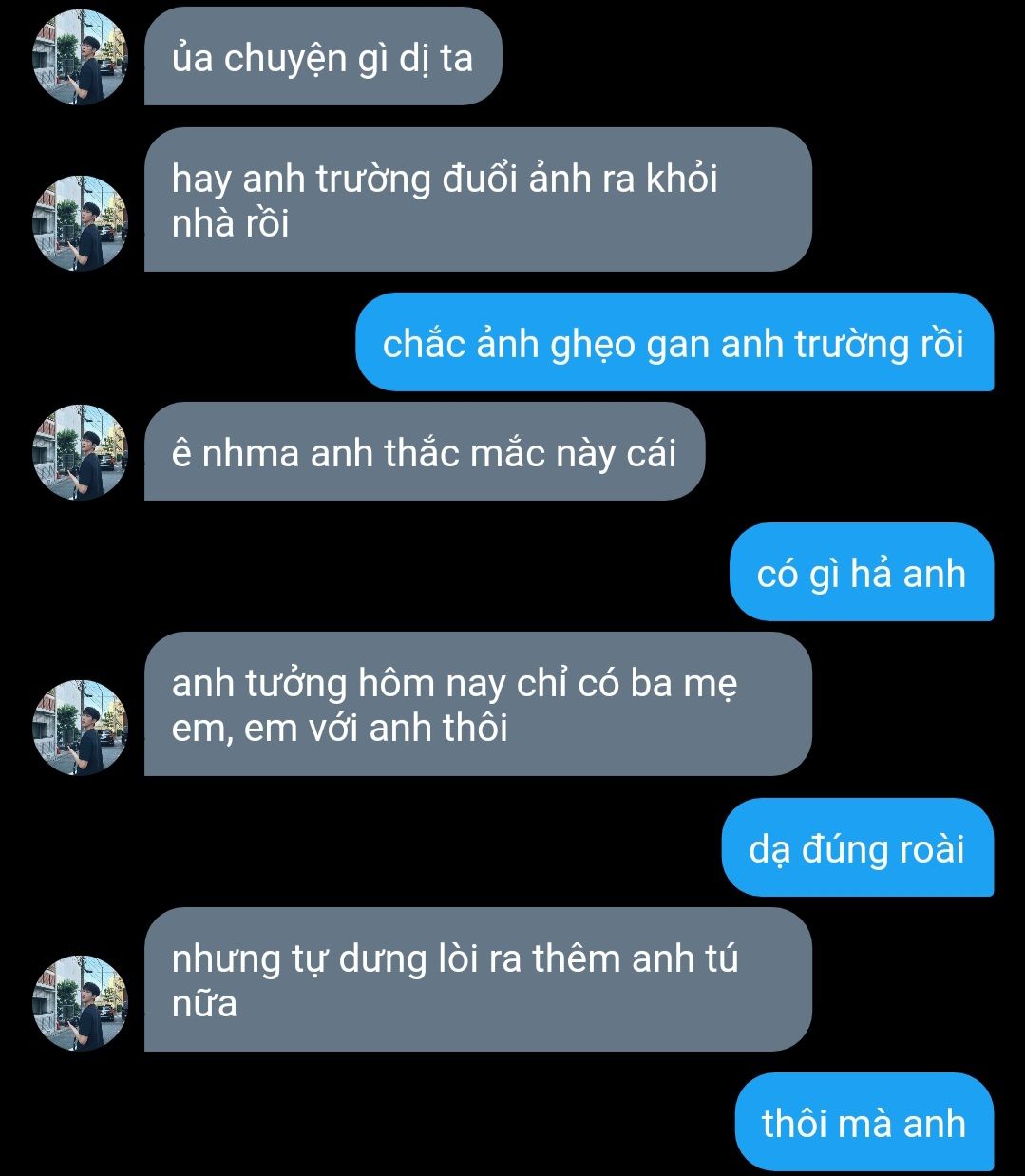1025x1176 pixels.
Task: View profile from avatar by "ê nhma anh thắc mắc"
Action: coord(81,452)
